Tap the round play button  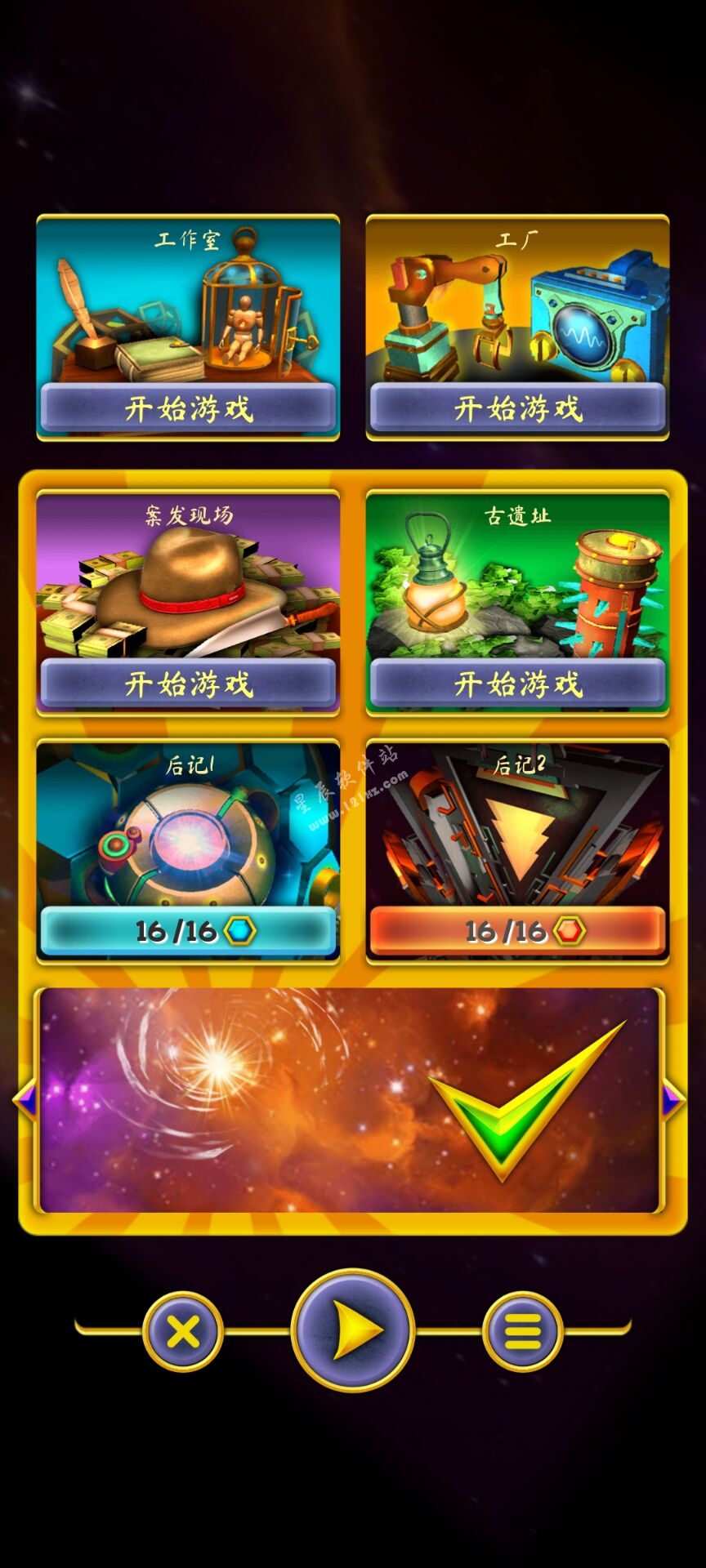(x=352, y=1330)
